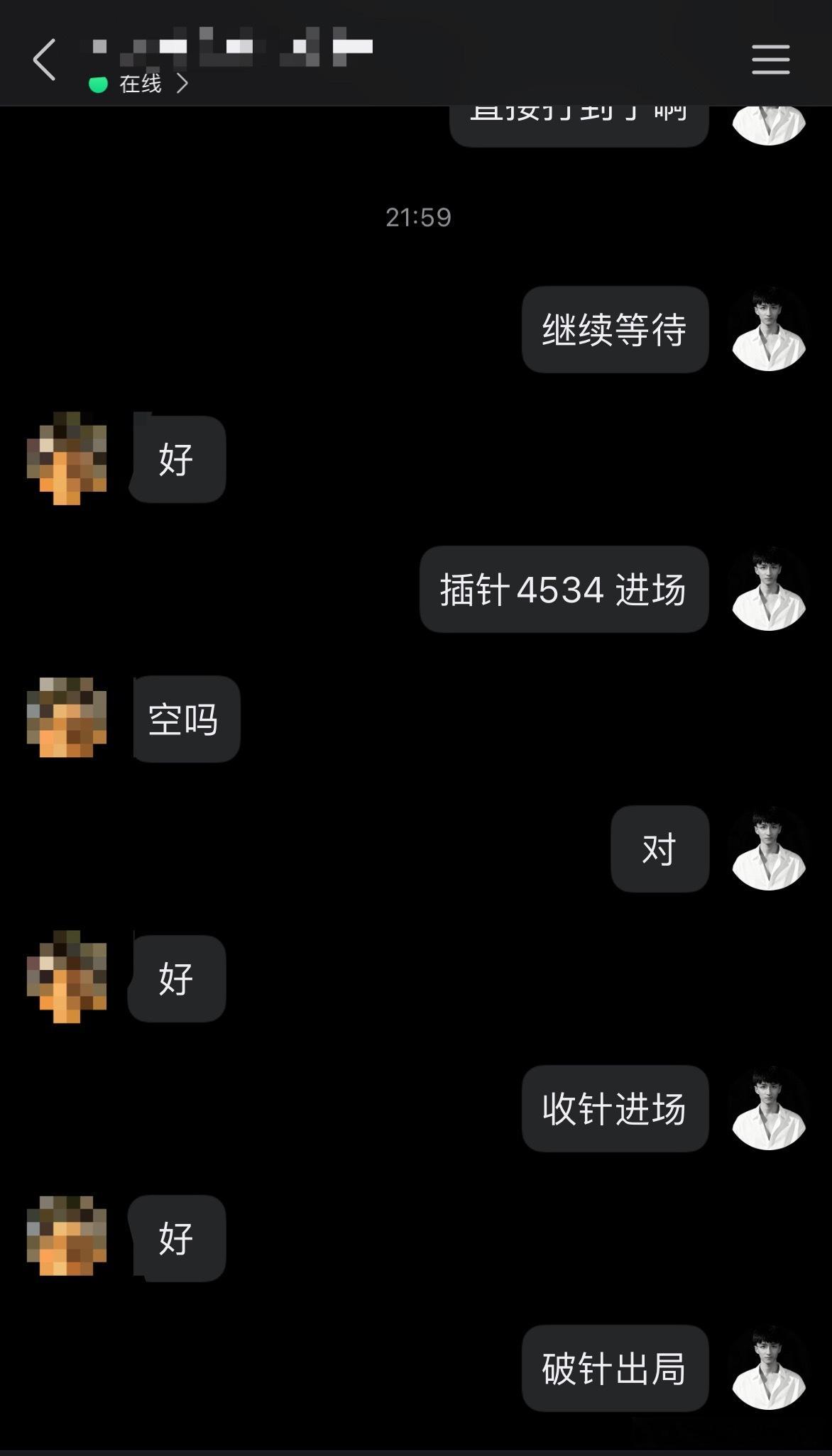Expand the 在线 status chevron
Image resolution: width=832 pixels, height=1456 pixels.
point(185,82)
